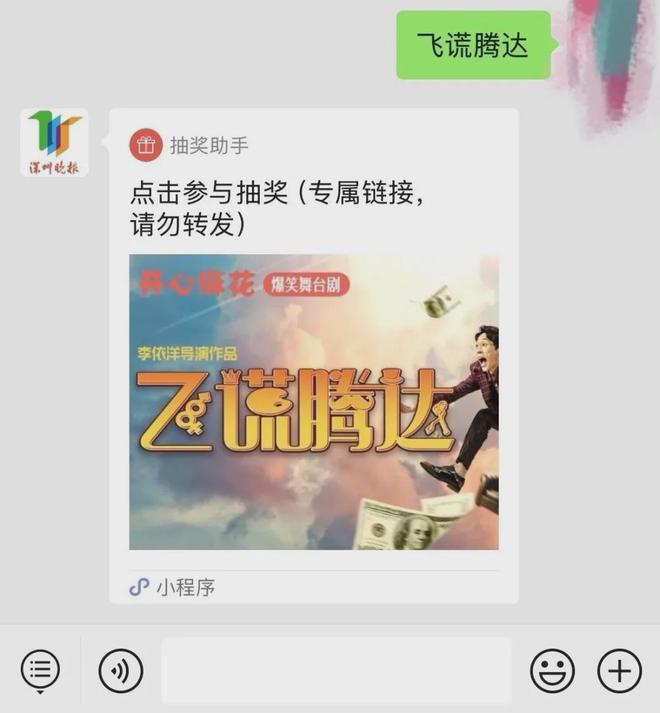Open the official account menu list icon

[40, 669]
